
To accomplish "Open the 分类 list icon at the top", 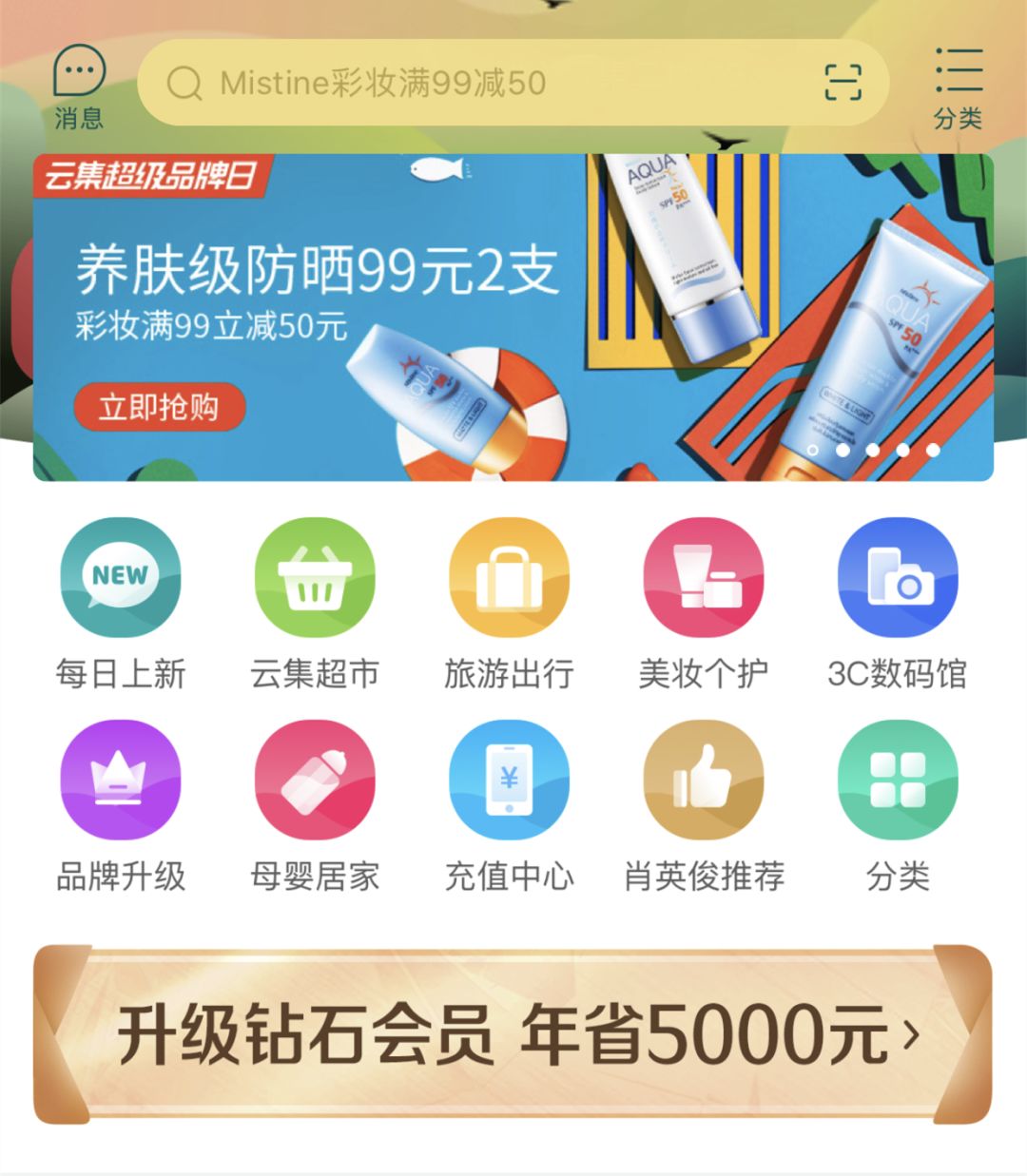I will coord(958,87).
